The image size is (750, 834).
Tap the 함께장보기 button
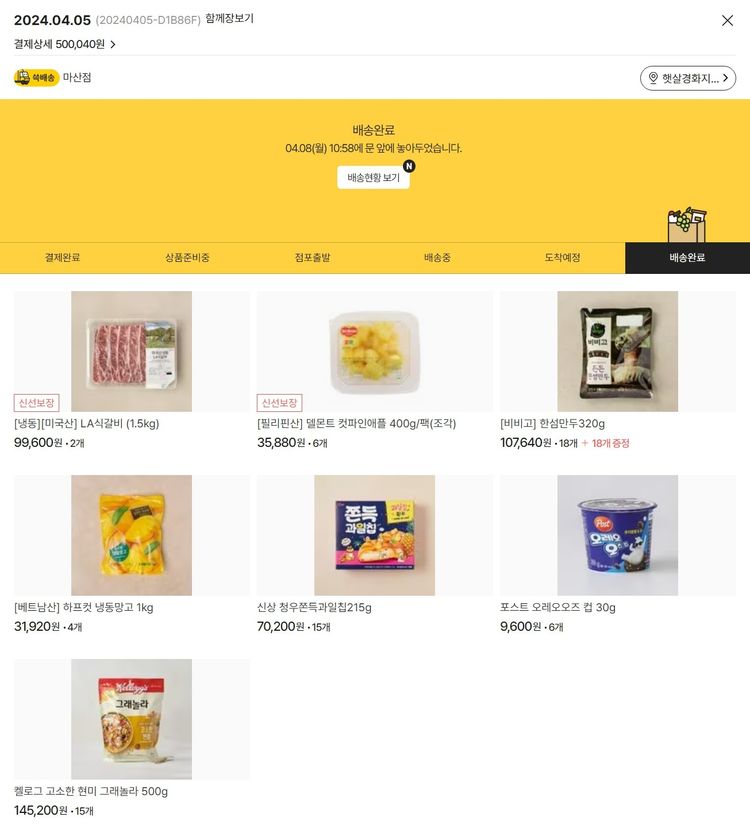coord(229,19)
